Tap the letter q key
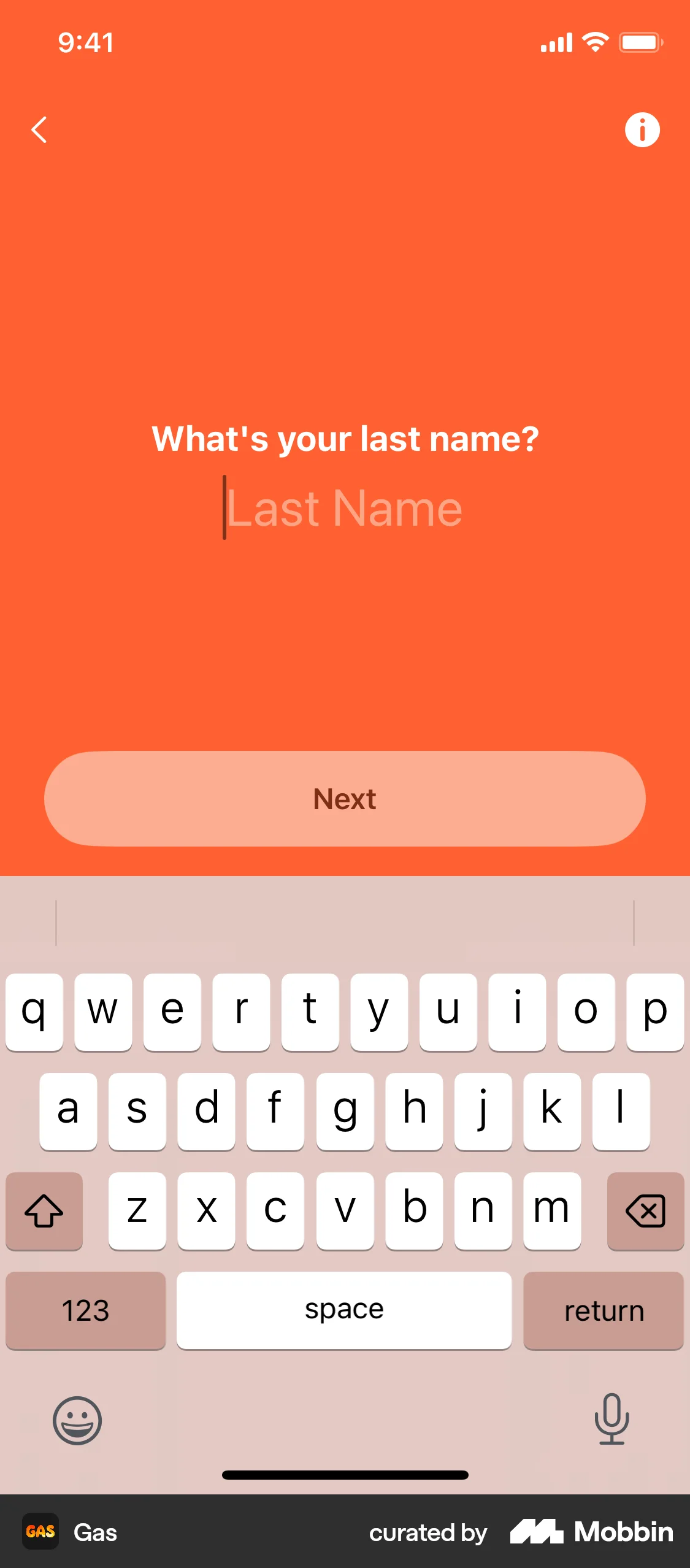Screen dimensions: 690x1568 point(34,1012)
